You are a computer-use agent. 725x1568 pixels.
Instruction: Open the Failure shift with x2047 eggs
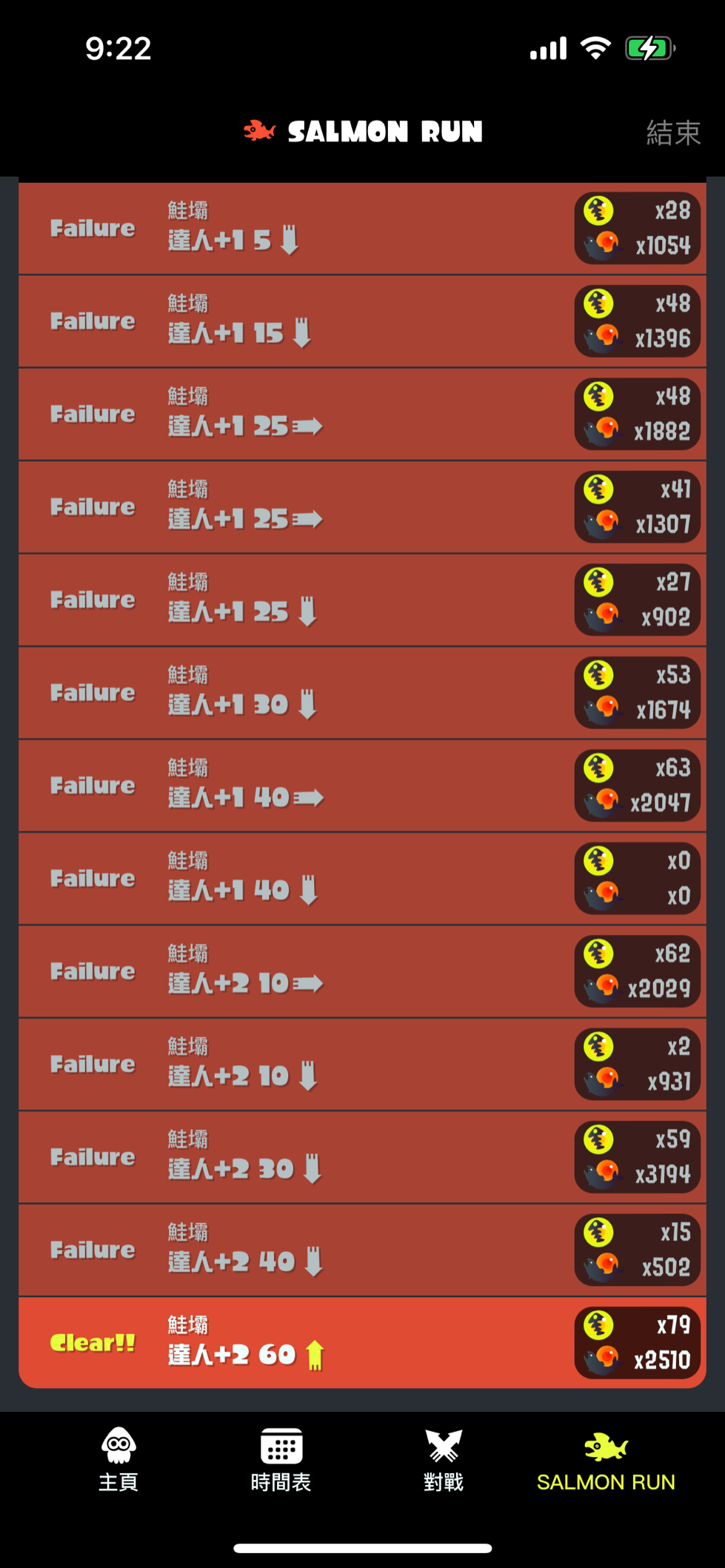362,786
